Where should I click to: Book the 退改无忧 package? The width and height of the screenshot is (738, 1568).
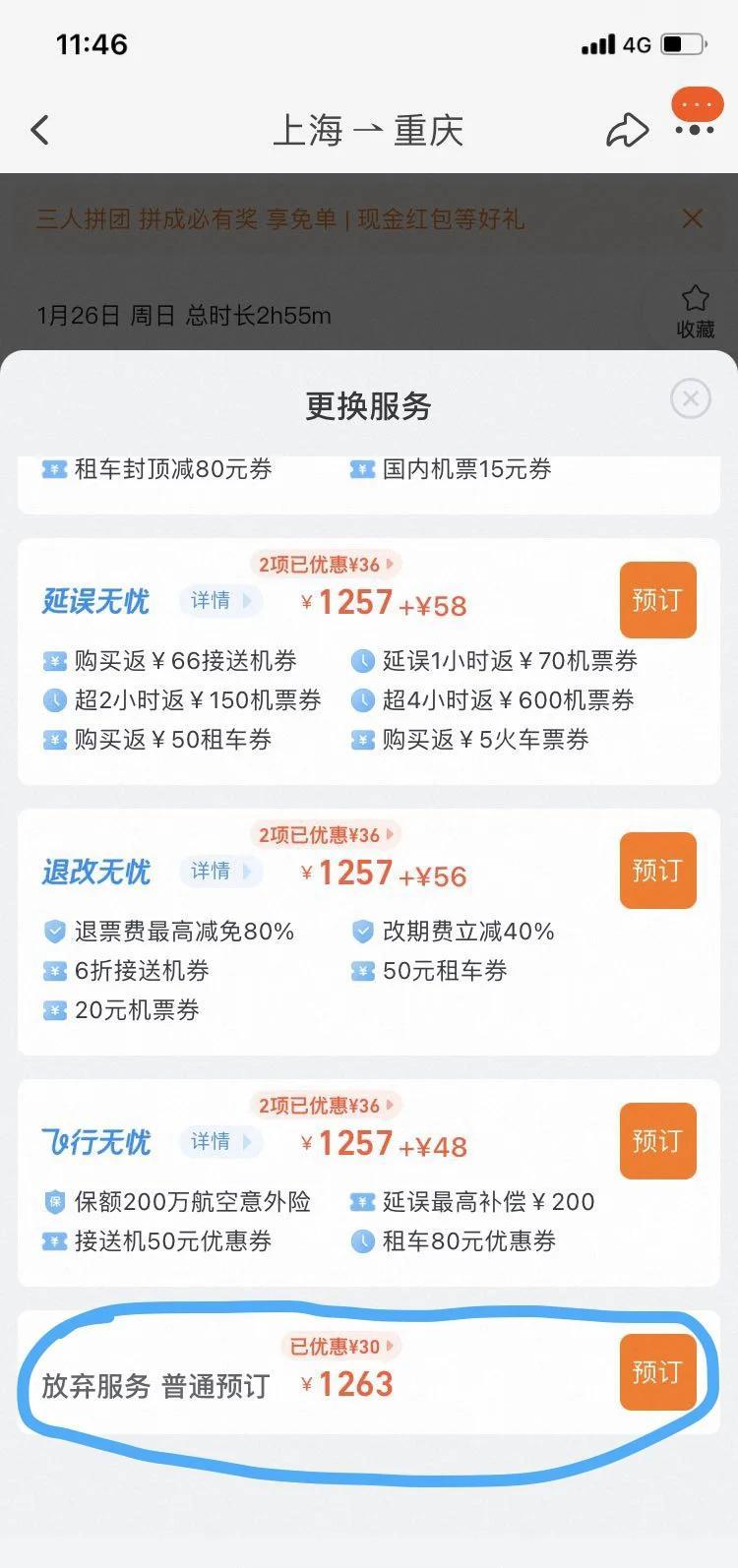(x=657, y=871)
